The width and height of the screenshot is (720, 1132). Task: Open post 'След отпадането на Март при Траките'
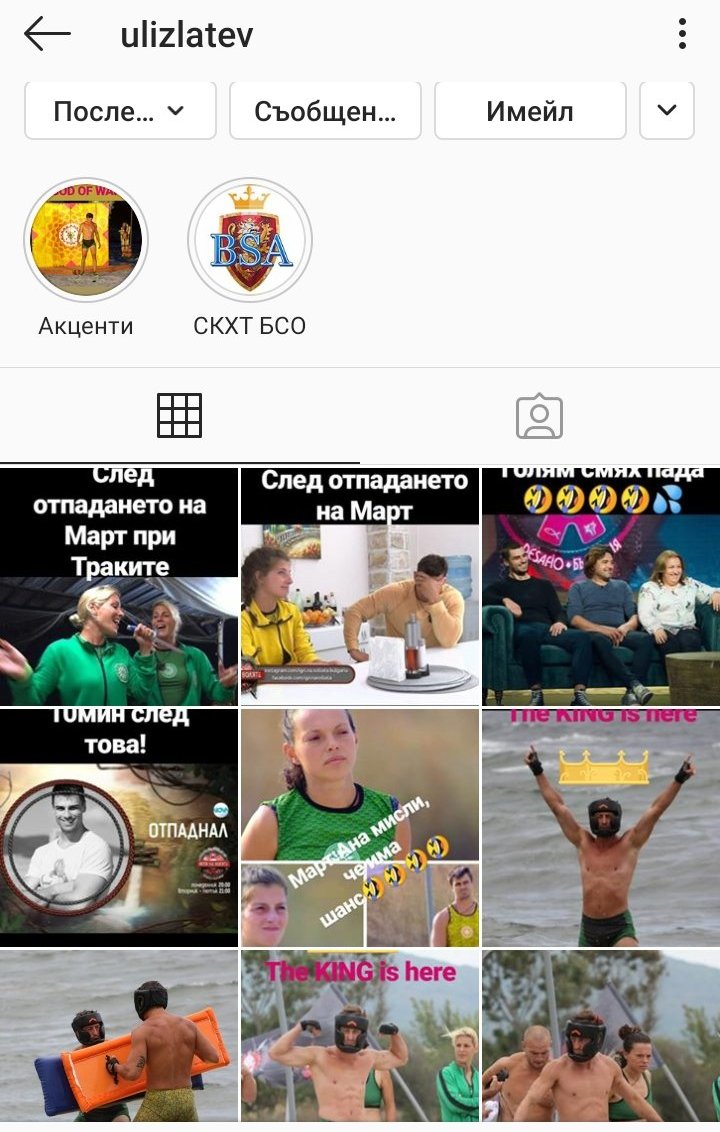click(x=119, y=587)
